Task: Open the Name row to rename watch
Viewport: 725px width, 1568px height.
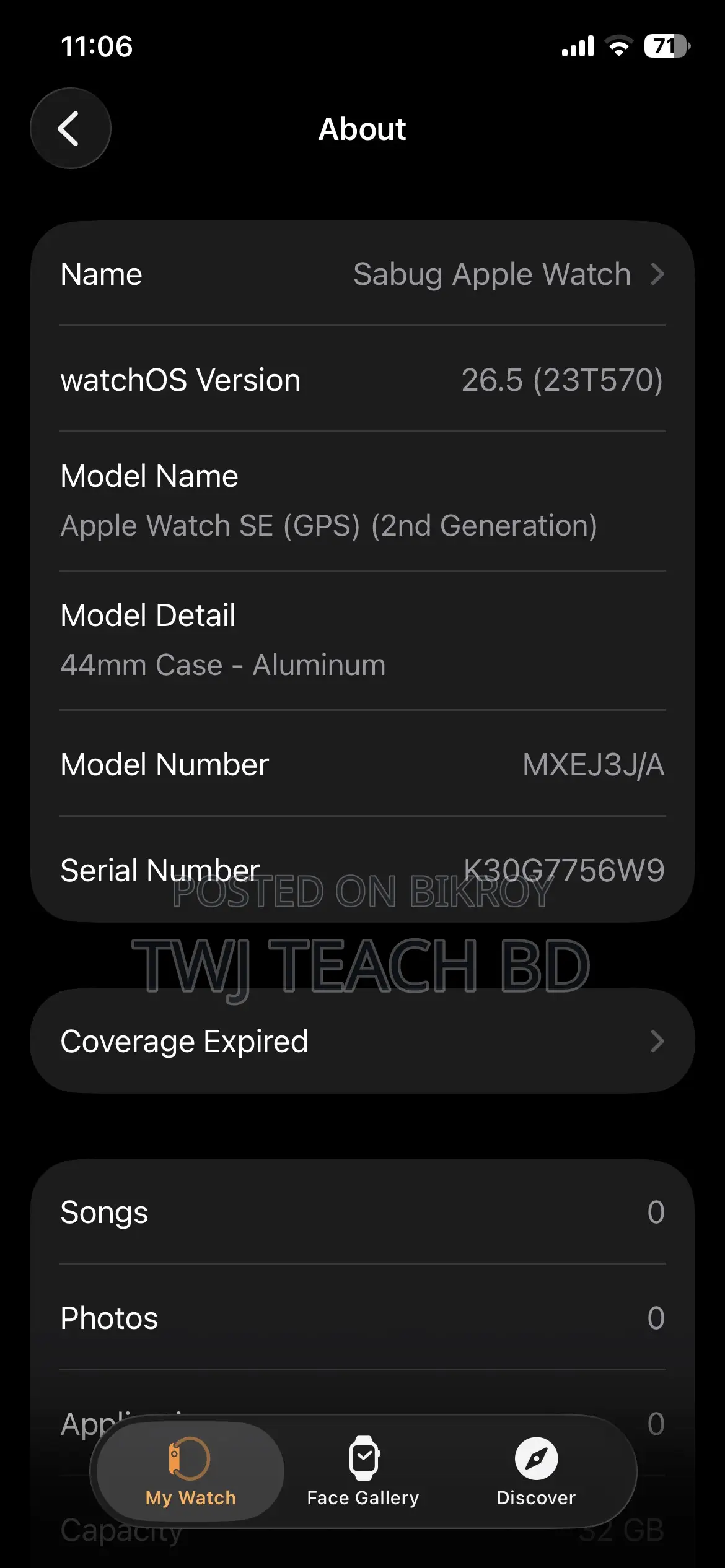Action: pos(362,274)
